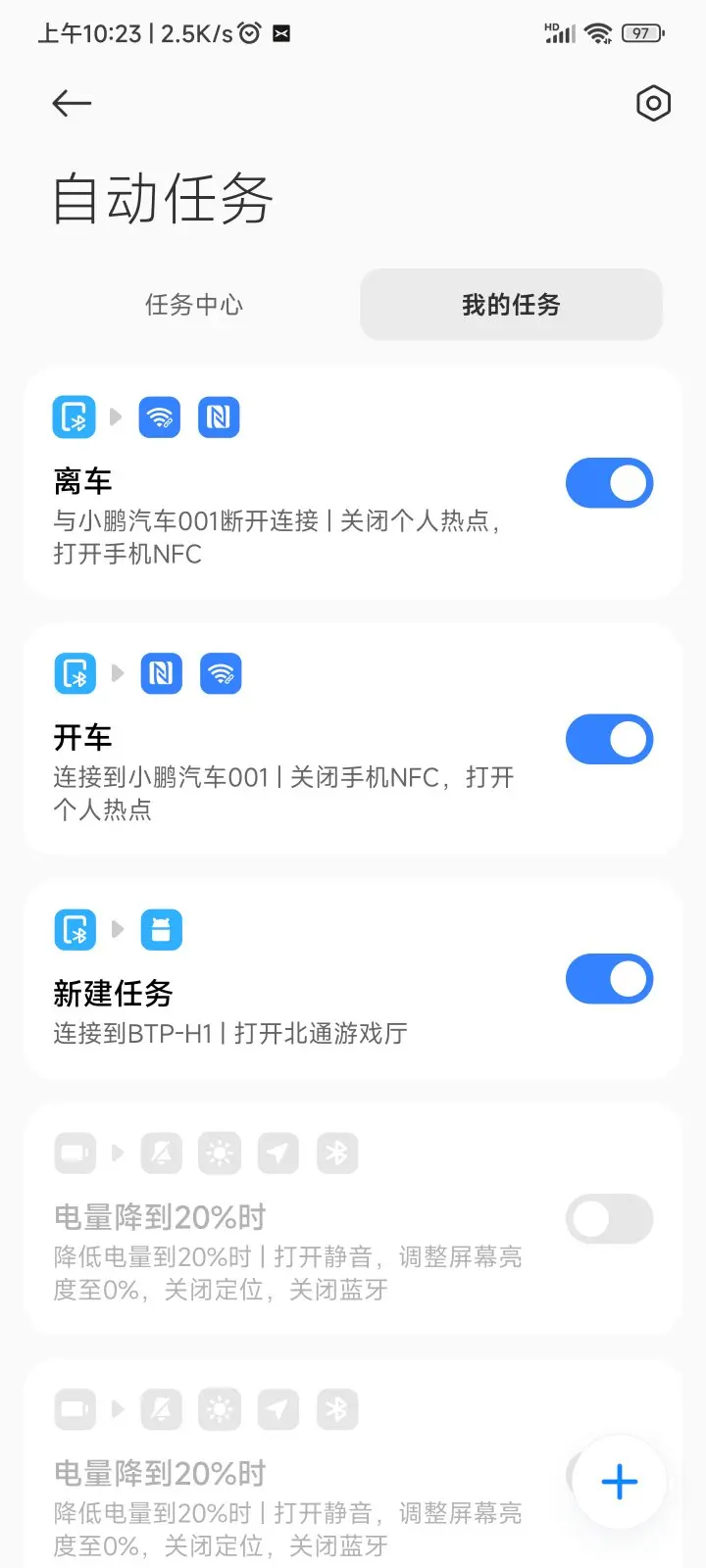Switch to the 任务中心 tab

point(194,305)
